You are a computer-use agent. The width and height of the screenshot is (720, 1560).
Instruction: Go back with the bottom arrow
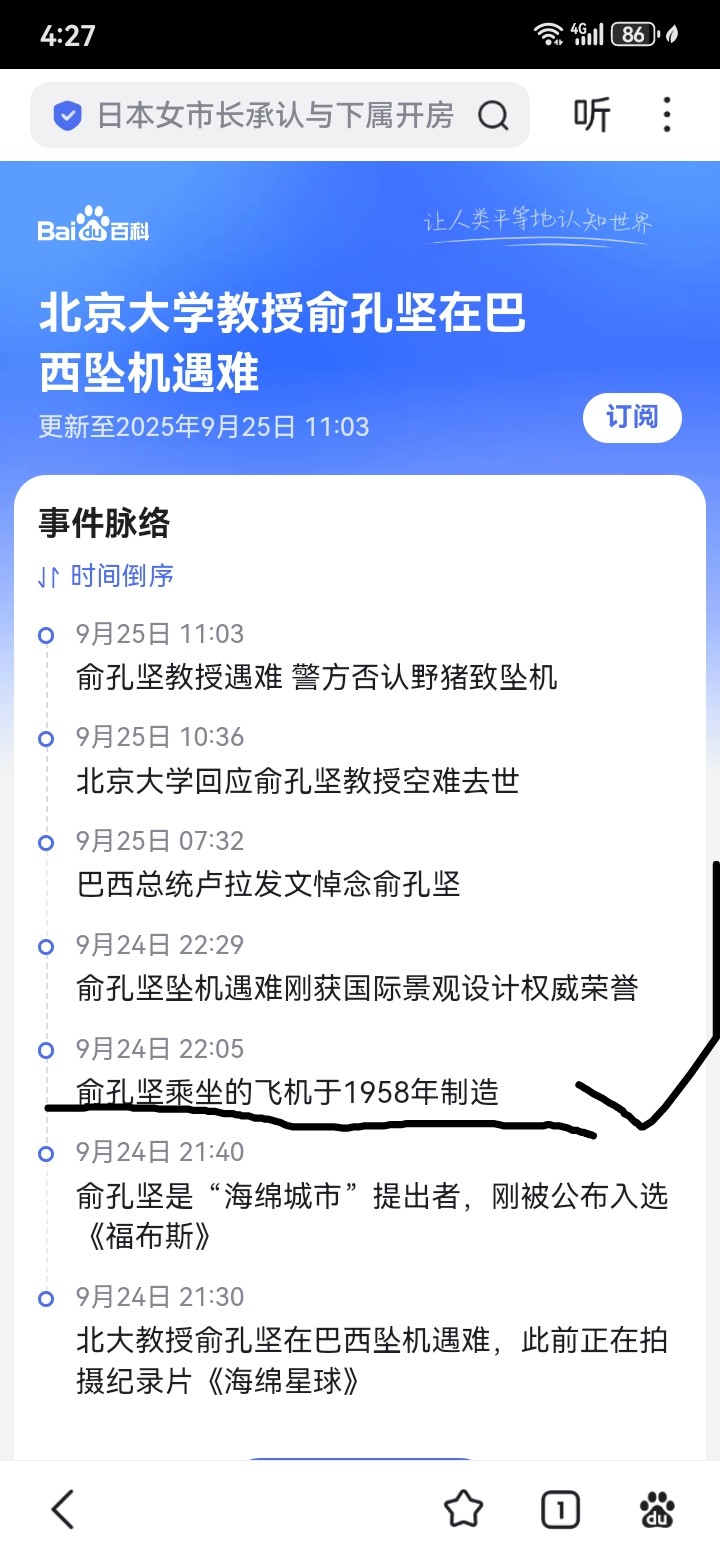point(62,1509)
